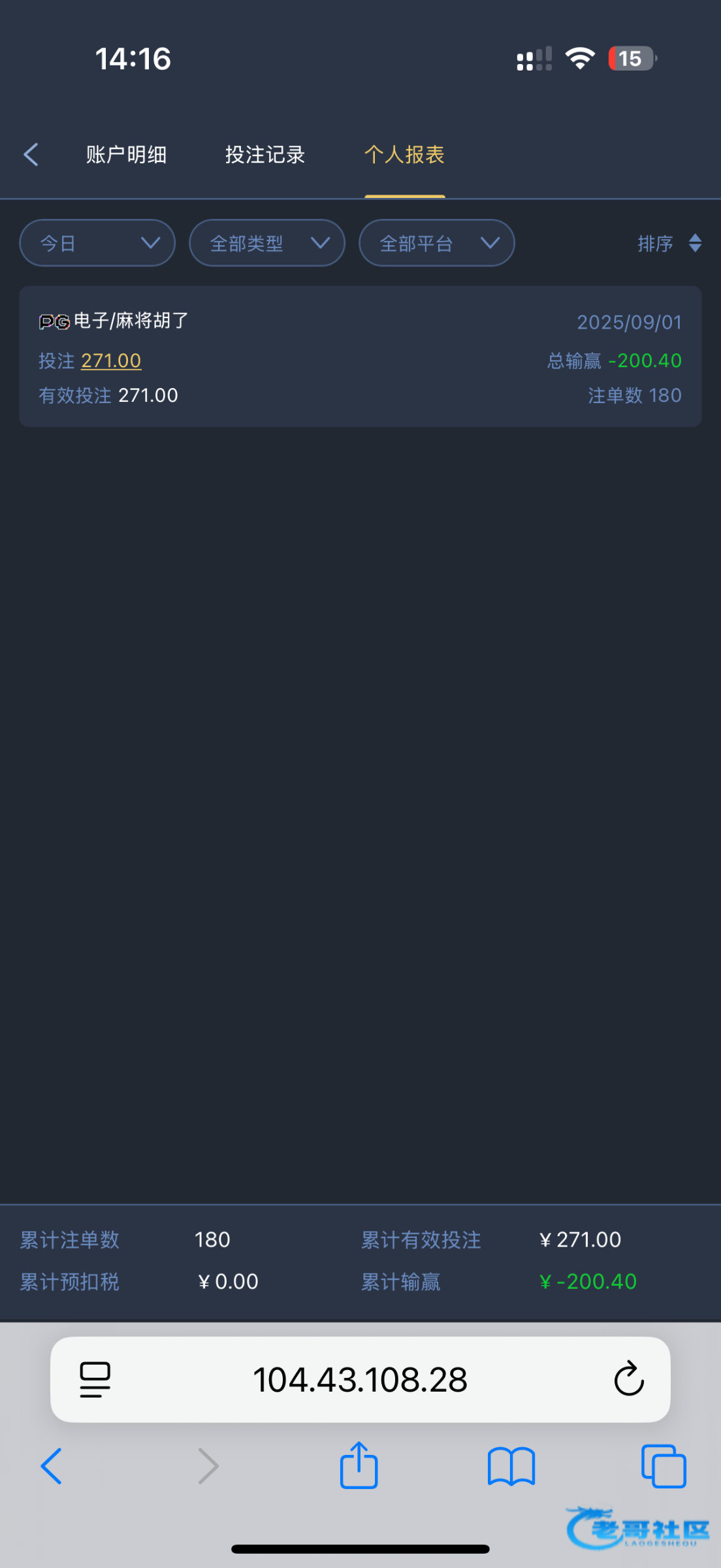Open Safari page settings menu icon
This screenshot has width=721, height=1568.
95,1380
